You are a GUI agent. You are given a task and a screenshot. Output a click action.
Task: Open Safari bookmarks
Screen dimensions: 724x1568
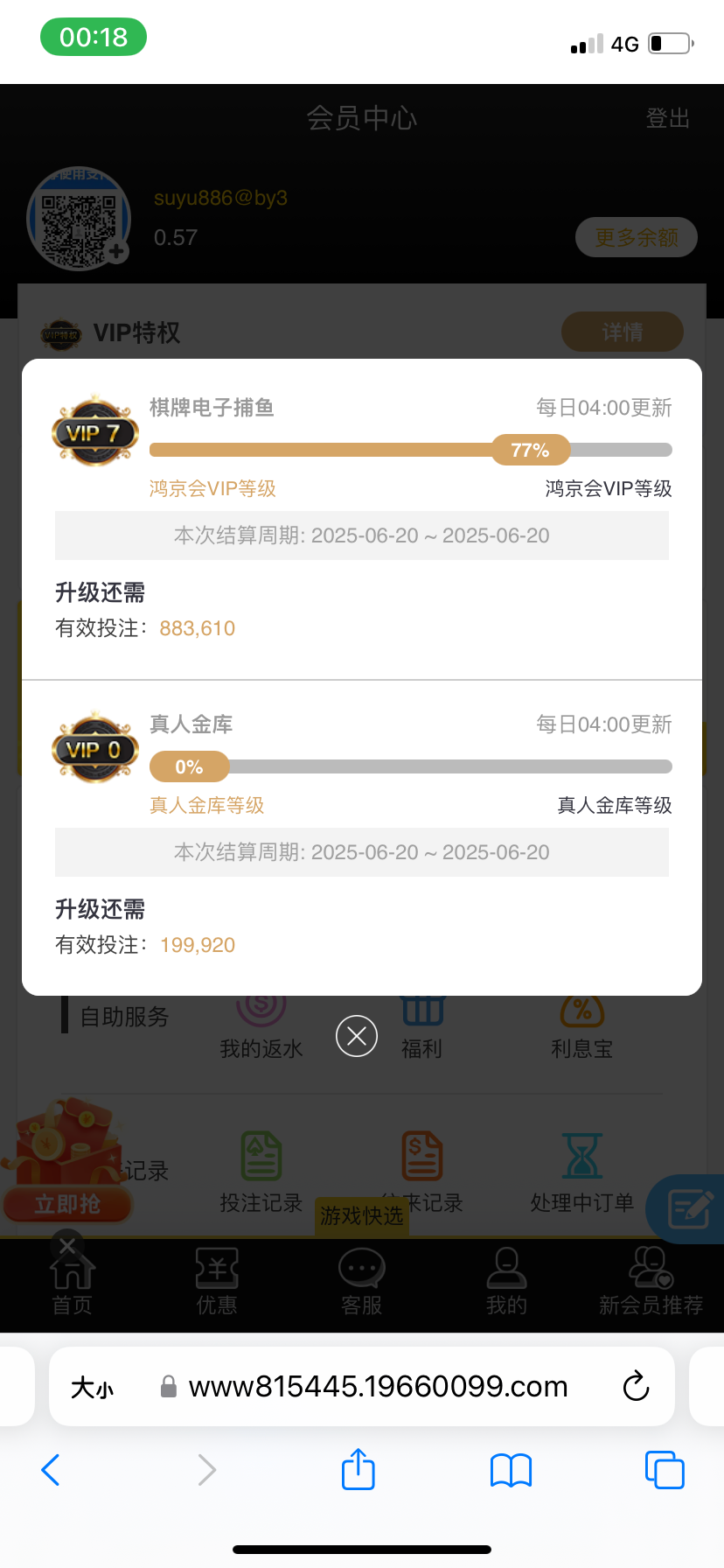click(511, 1469)
